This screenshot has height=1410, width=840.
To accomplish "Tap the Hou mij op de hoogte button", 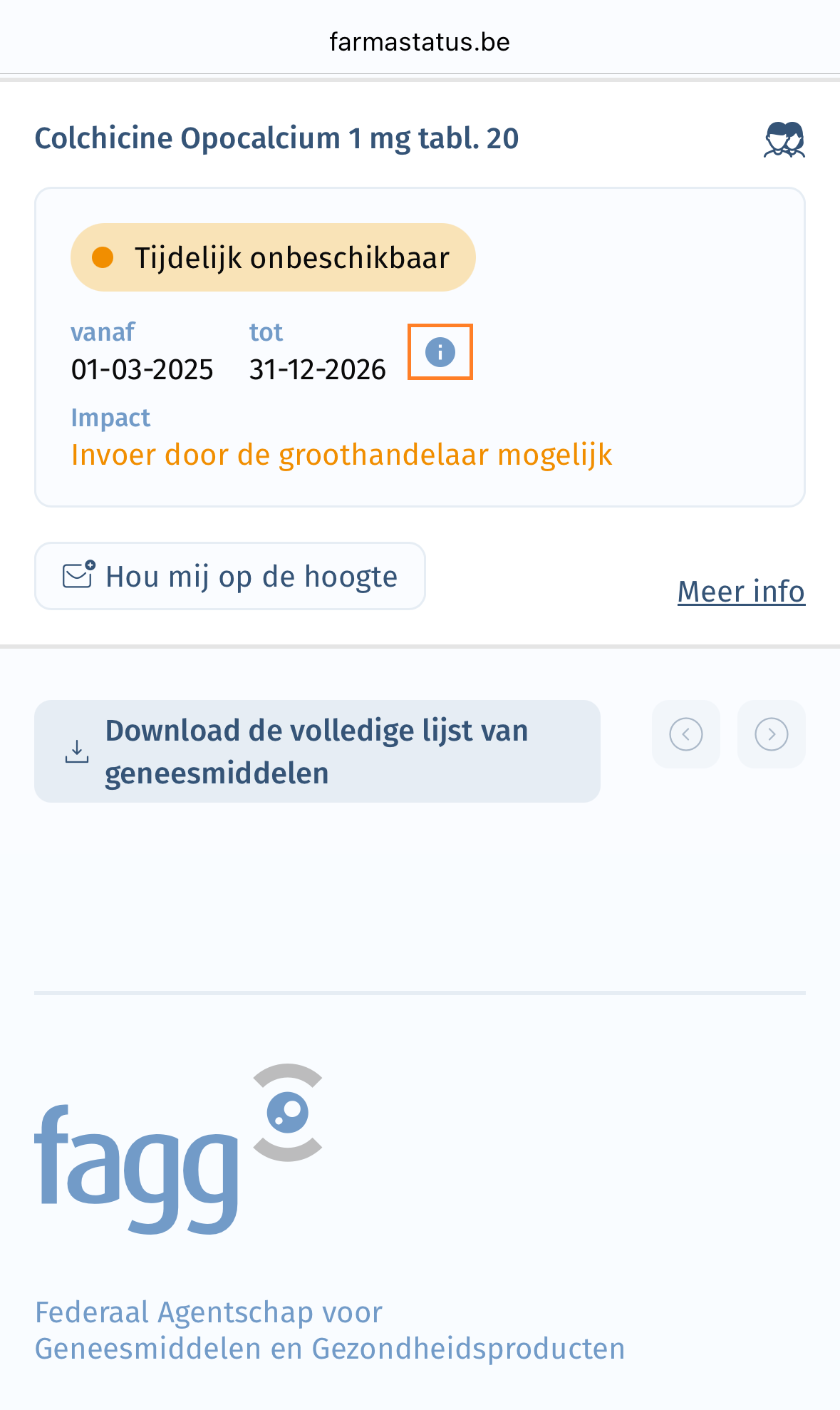I will (230, 576).
